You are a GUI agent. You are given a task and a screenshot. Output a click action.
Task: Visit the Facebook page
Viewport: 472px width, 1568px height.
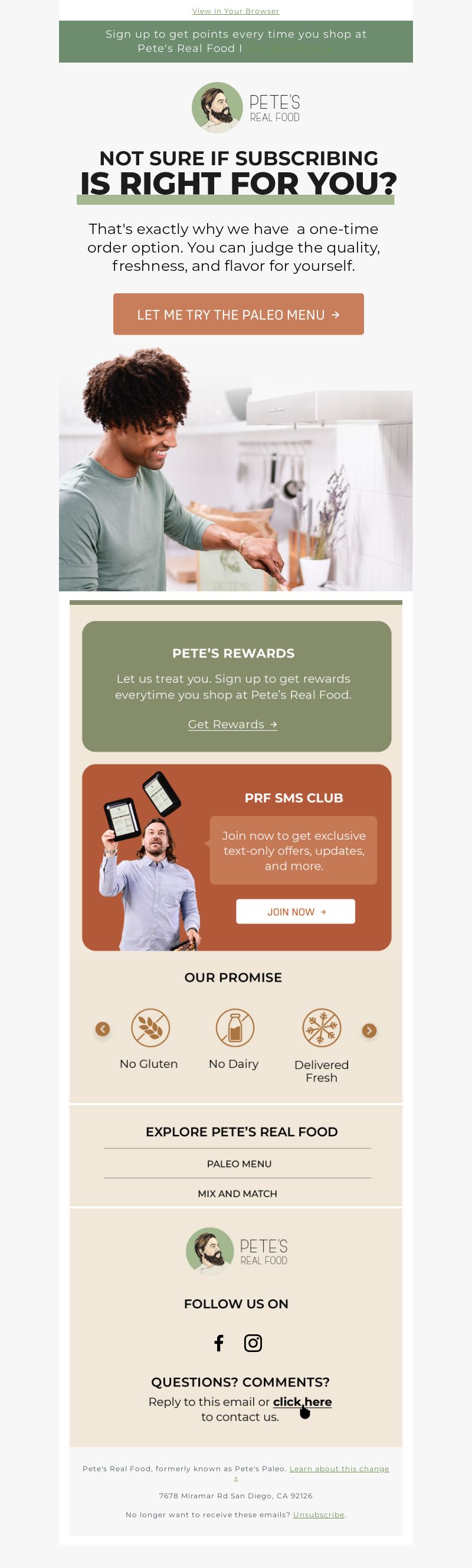(219, 1342)
